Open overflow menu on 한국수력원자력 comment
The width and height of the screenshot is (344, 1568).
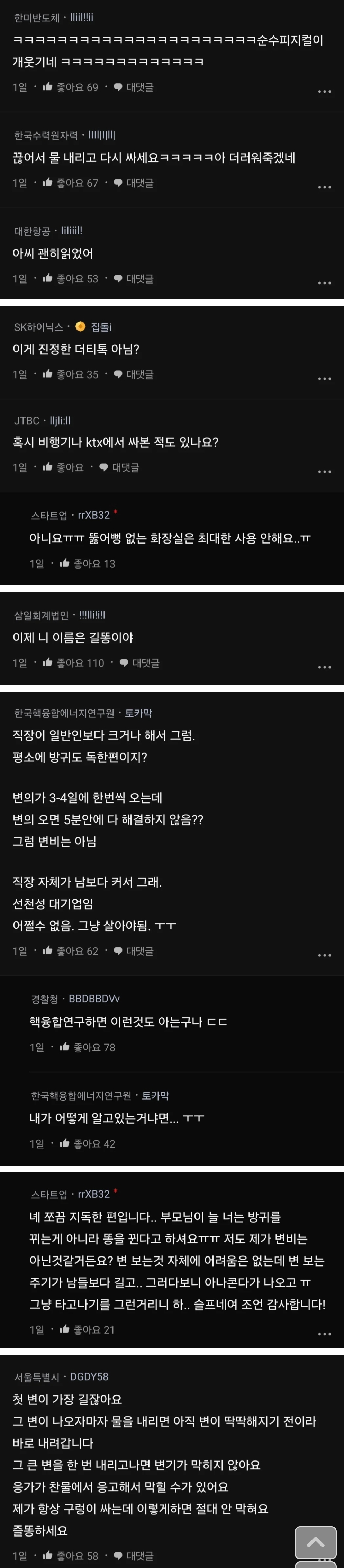pos(325,187)
